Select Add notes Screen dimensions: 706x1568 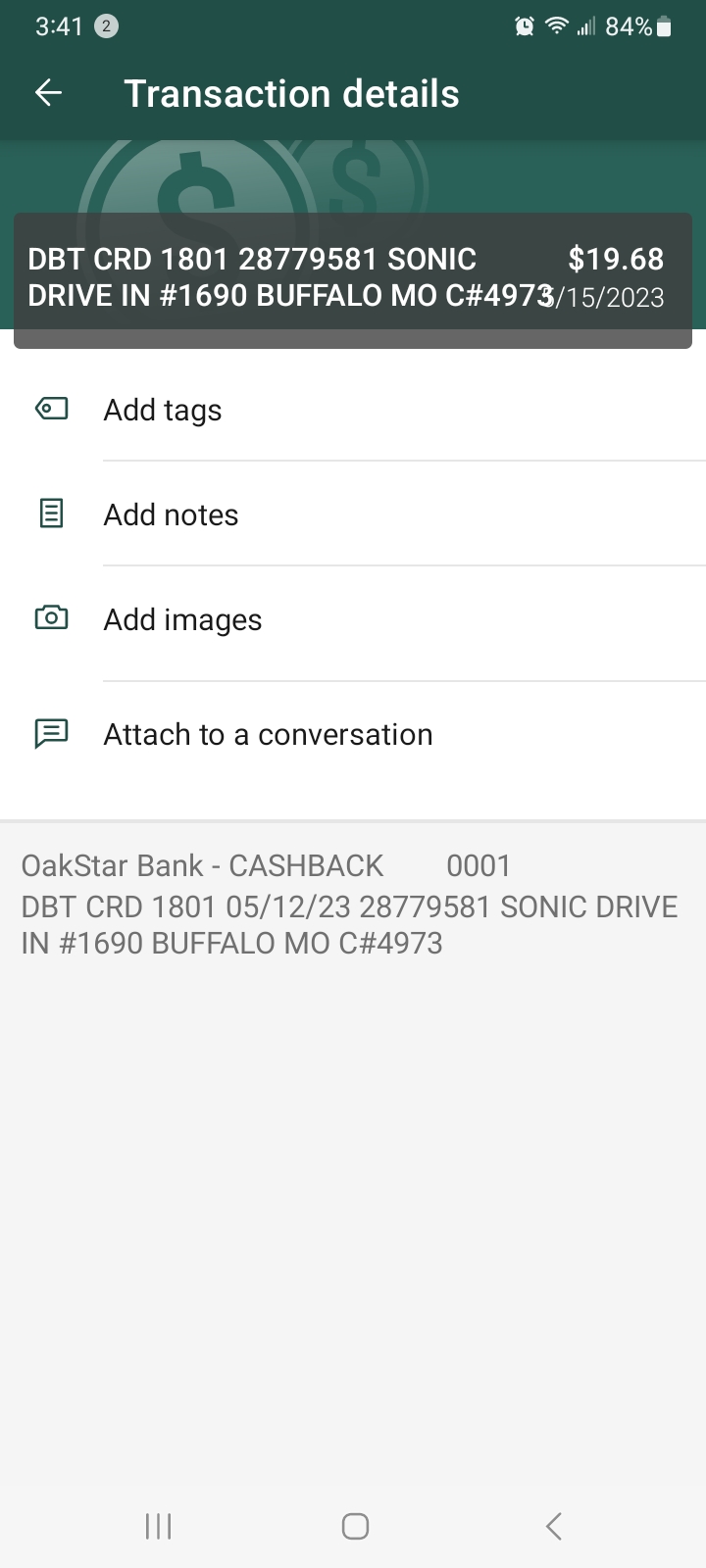pyautogui.click(x=171, y=514)
